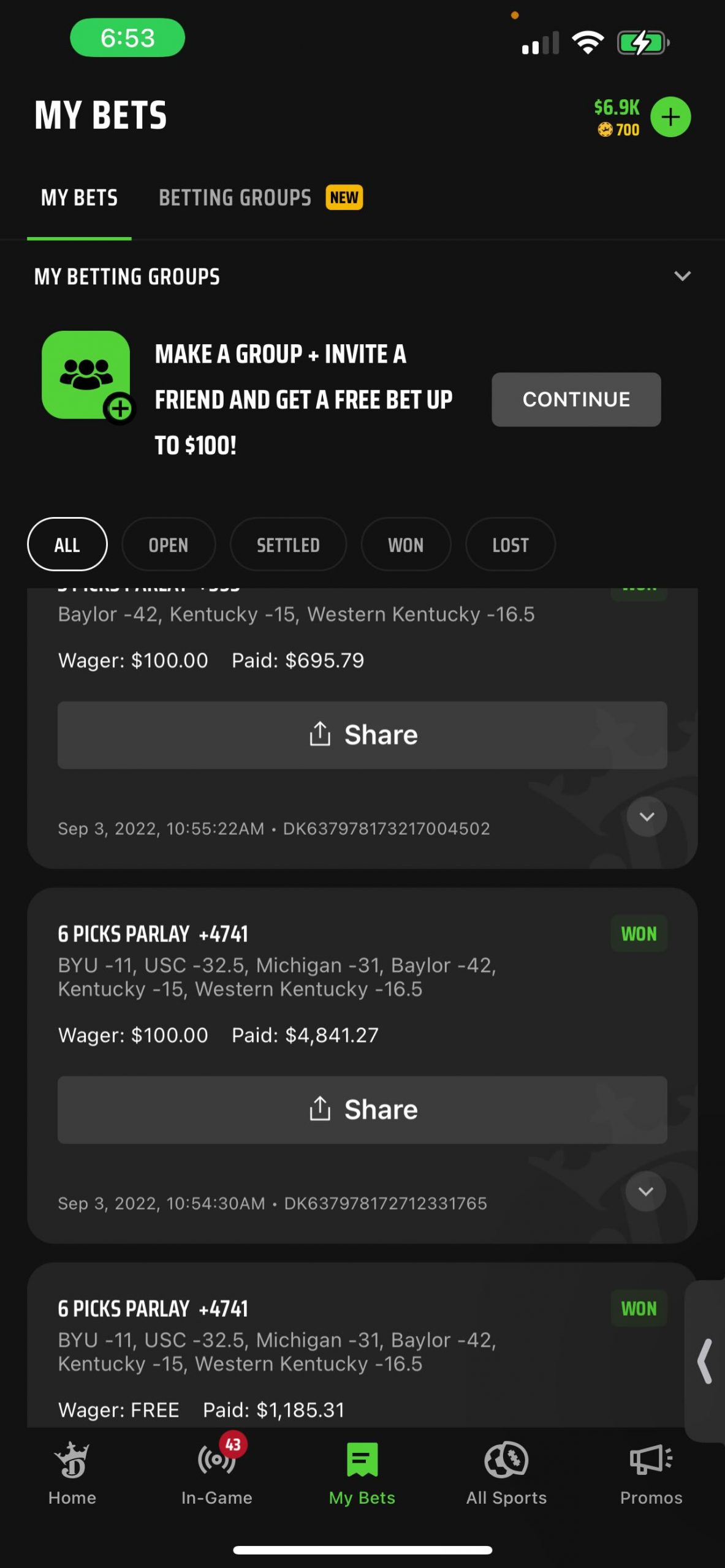
Task: Filter bets by Settled
Action: (288, 545)
